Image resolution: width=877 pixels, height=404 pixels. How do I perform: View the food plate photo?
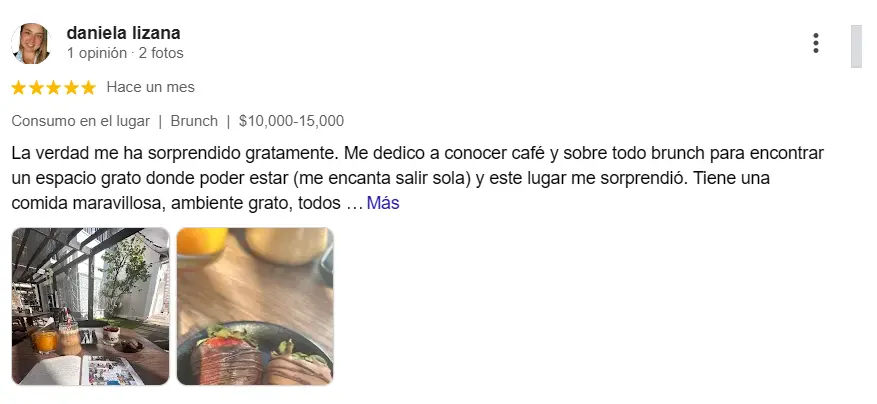255,306
